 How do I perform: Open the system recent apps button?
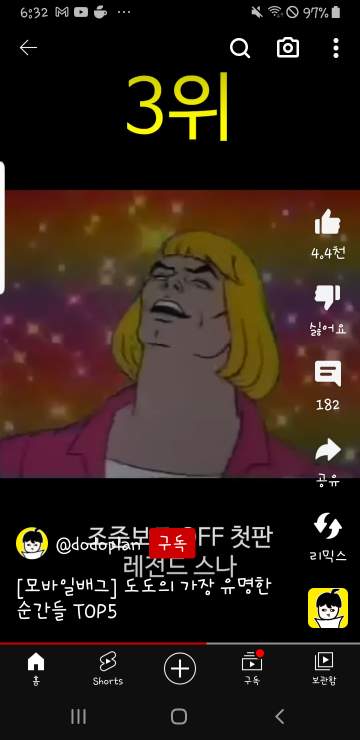[78, 716]
